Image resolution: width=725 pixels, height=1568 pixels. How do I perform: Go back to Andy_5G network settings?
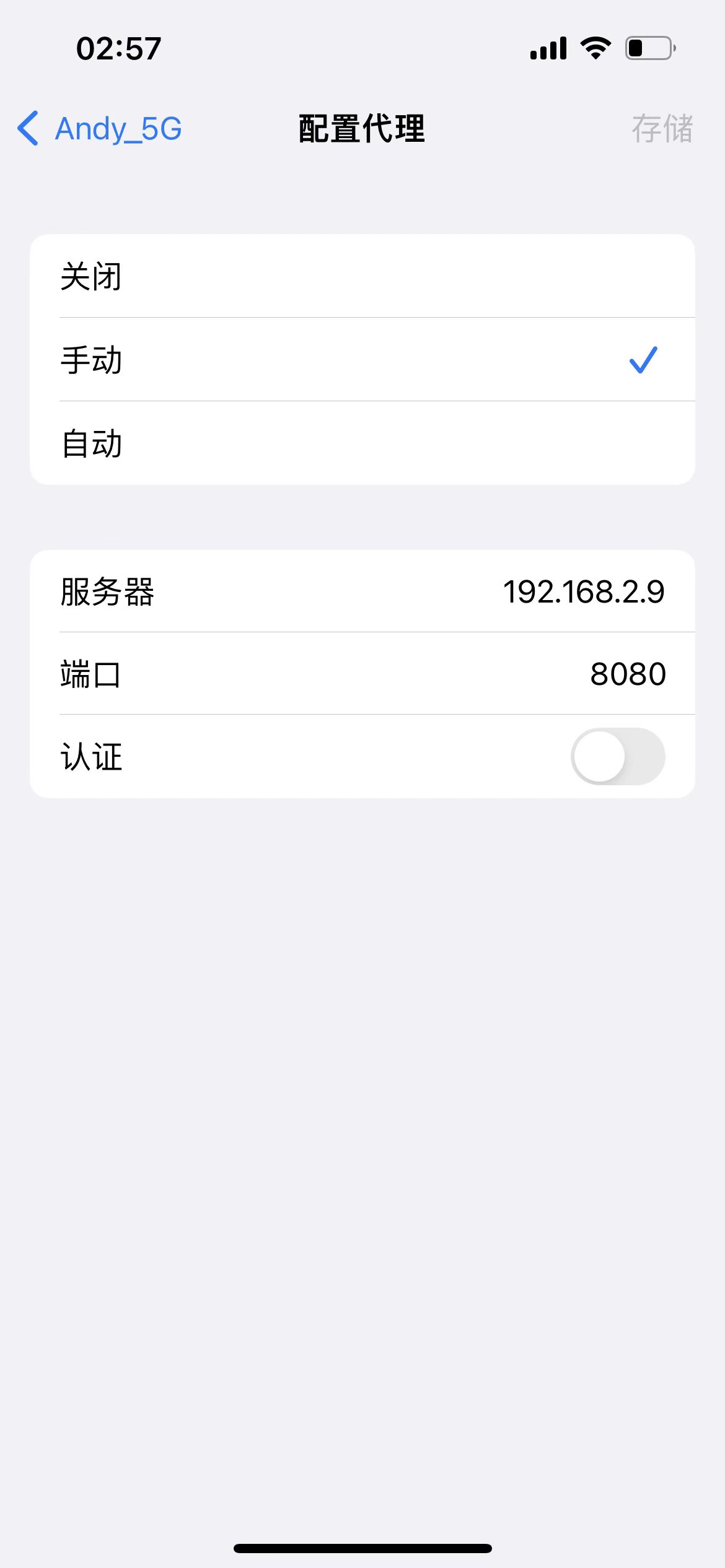pyautogui.click(x=99, y=129)
